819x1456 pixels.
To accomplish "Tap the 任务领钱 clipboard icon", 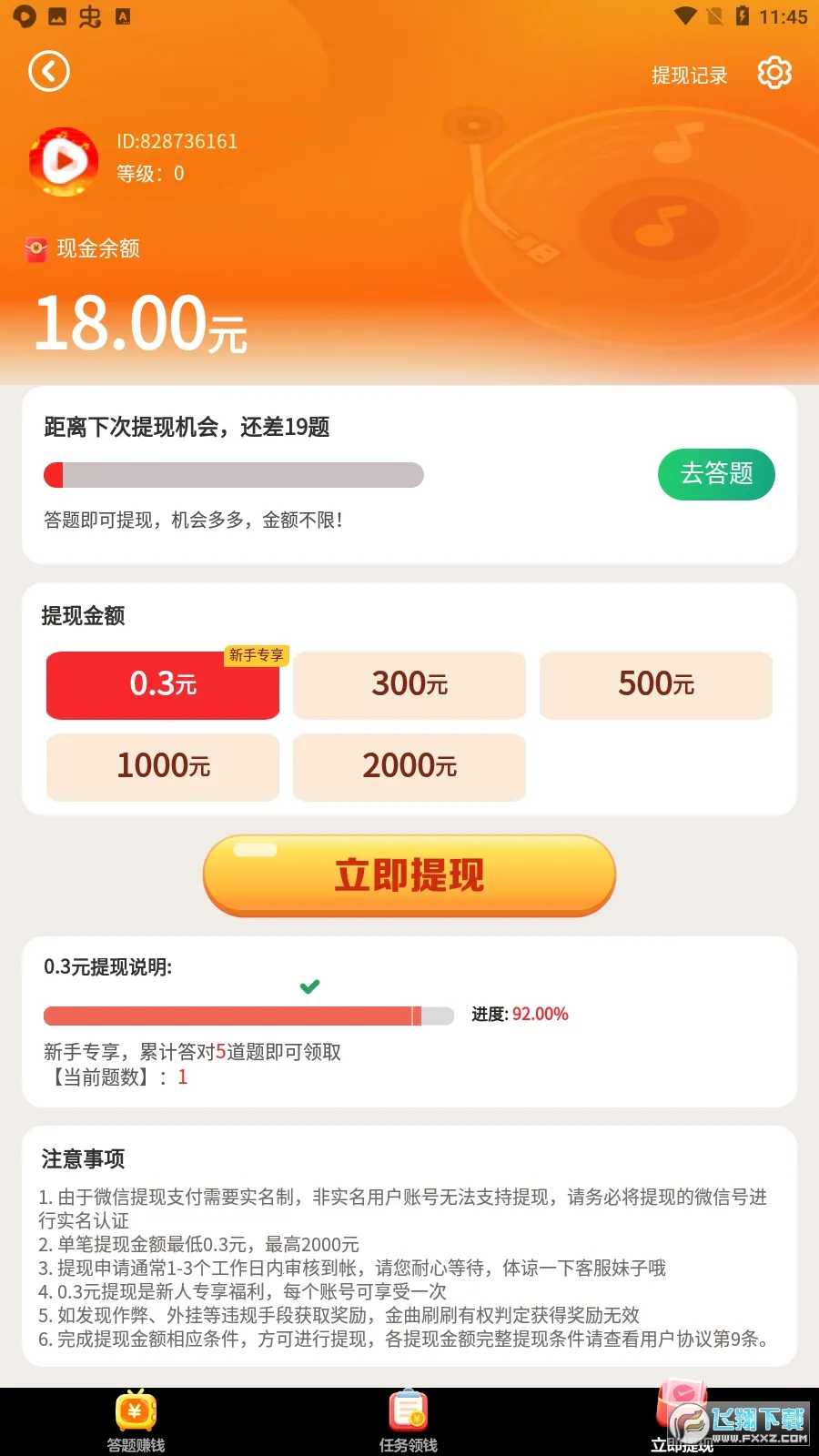I will click(x=409, y=1409).
